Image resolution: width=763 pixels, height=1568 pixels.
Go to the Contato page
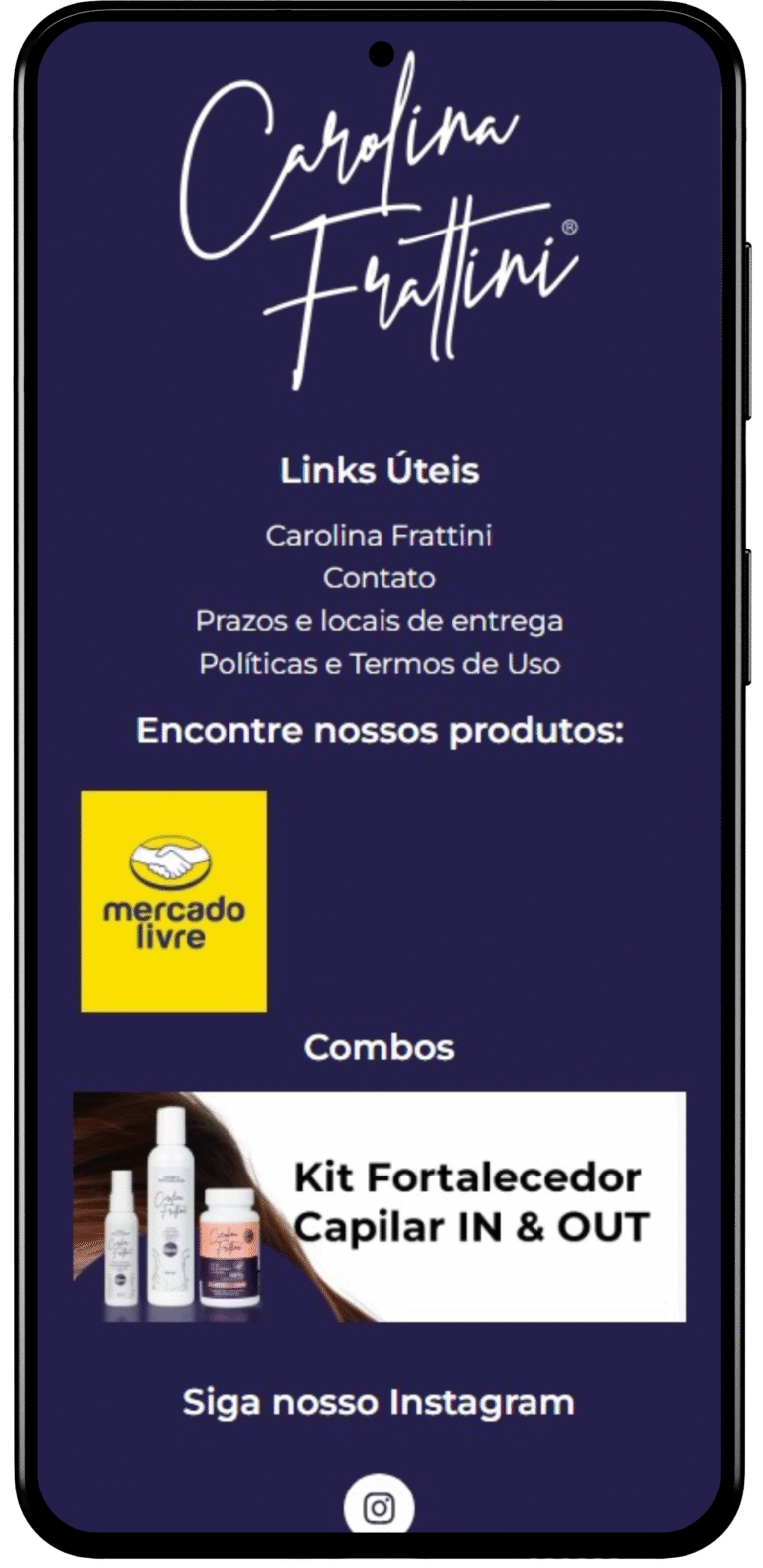point(379,578)
